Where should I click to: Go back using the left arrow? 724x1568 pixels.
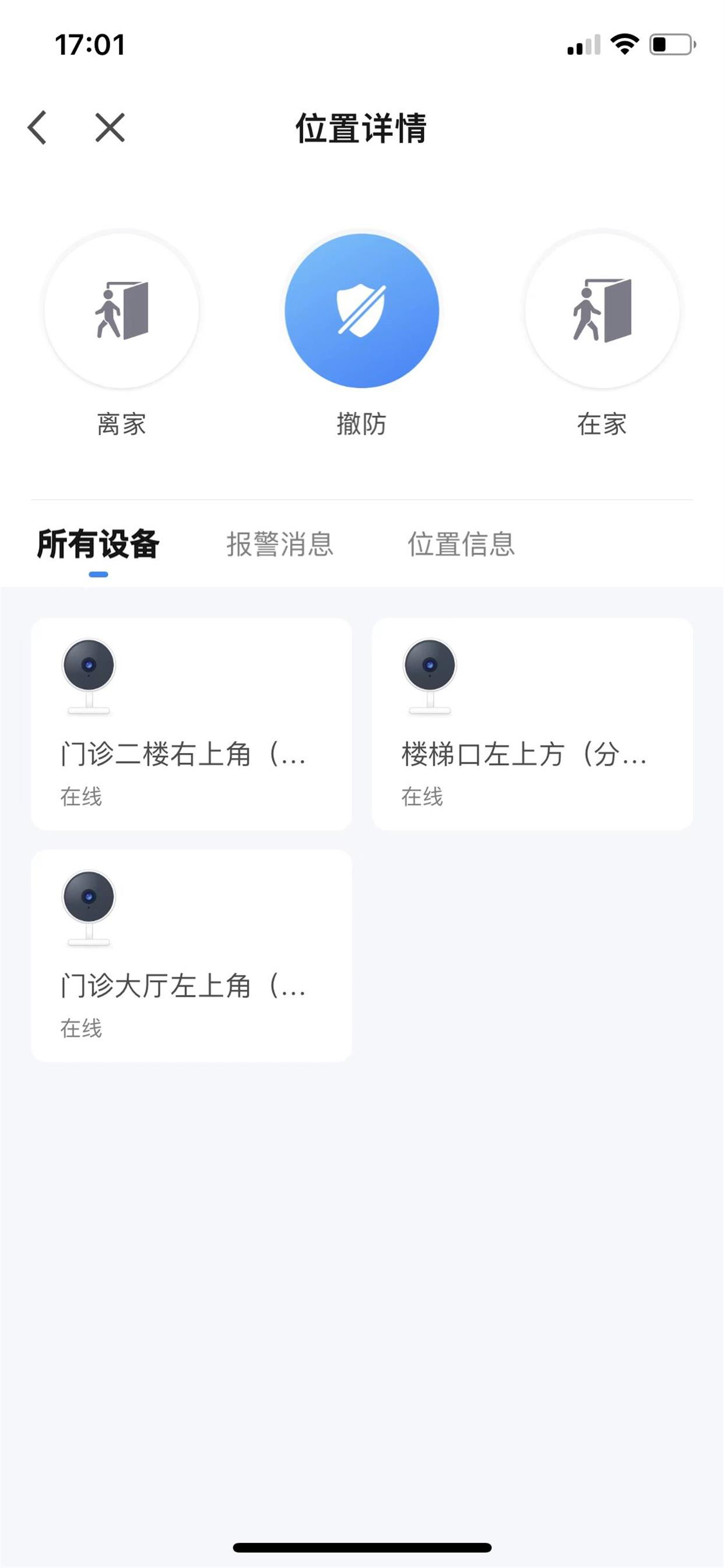37,128
